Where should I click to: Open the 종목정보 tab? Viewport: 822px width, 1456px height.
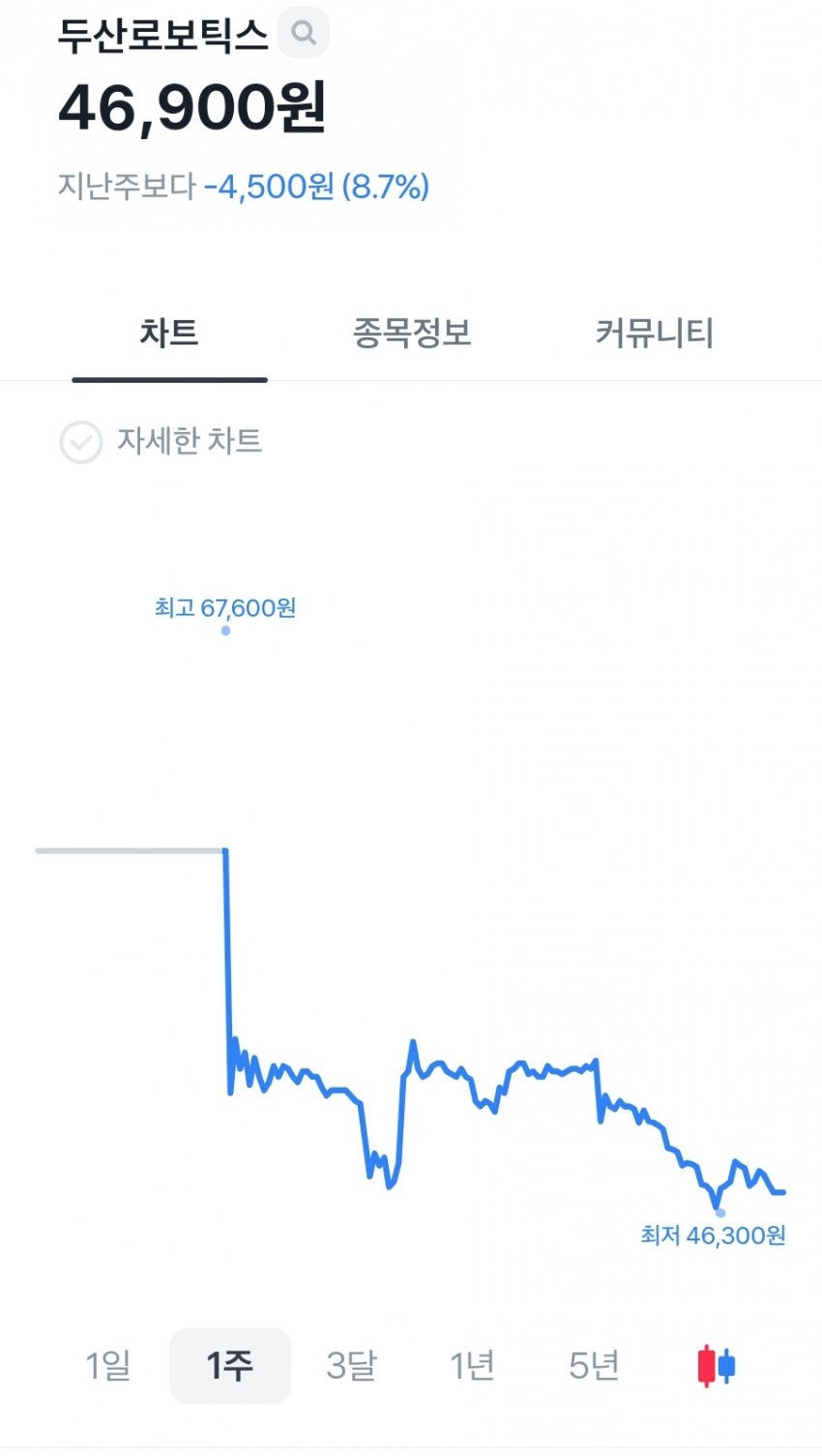coord(412,334)
